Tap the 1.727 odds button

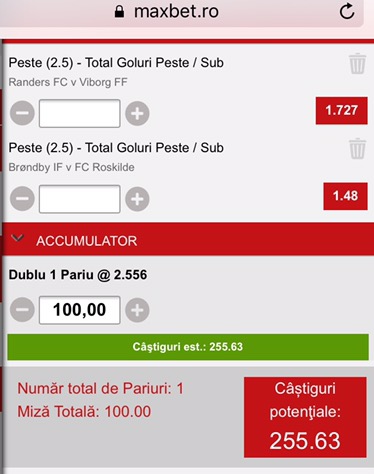(x=342, y=111)
